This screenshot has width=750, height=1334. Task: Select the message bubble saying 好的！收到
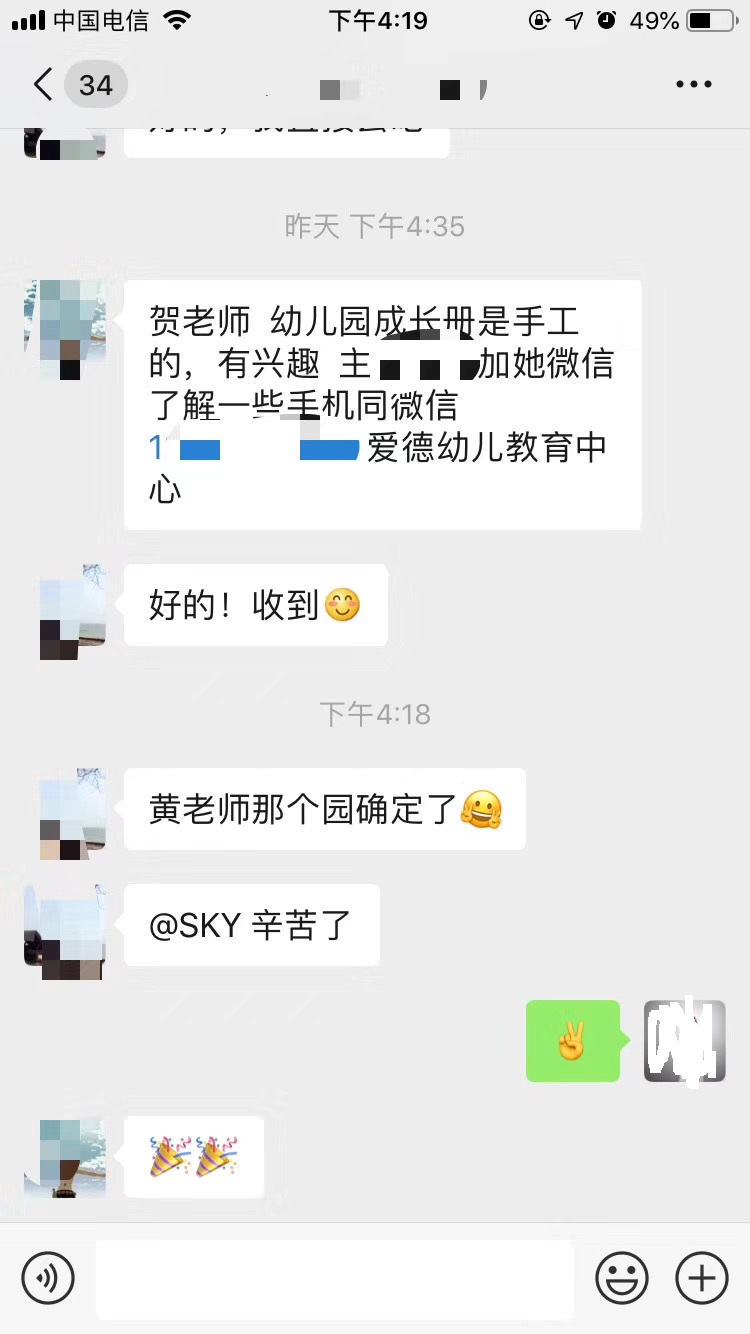click(255, 605)
